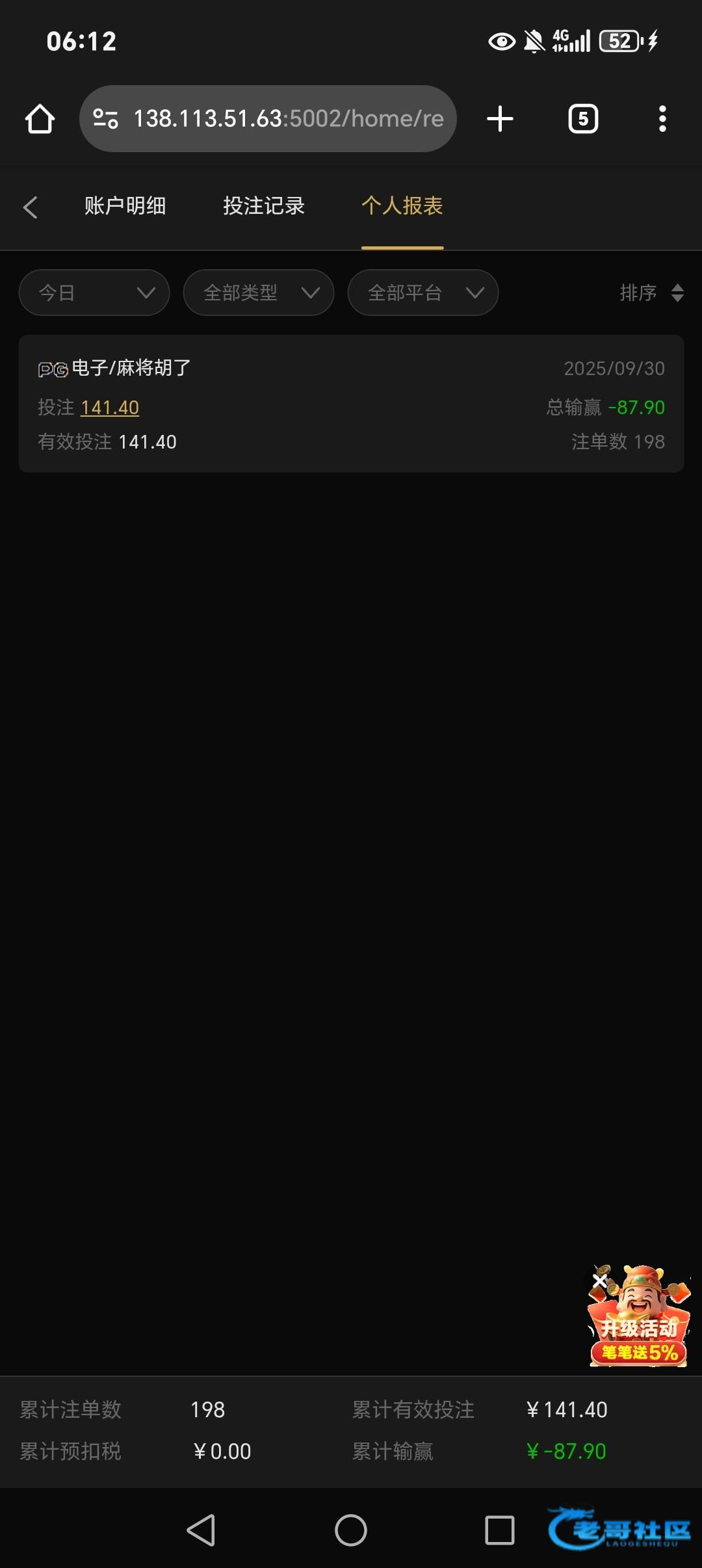The width and height of the screenshot is (702, 1568).
Task: Tap the system recent apps button
Action: pos(500,1530)
